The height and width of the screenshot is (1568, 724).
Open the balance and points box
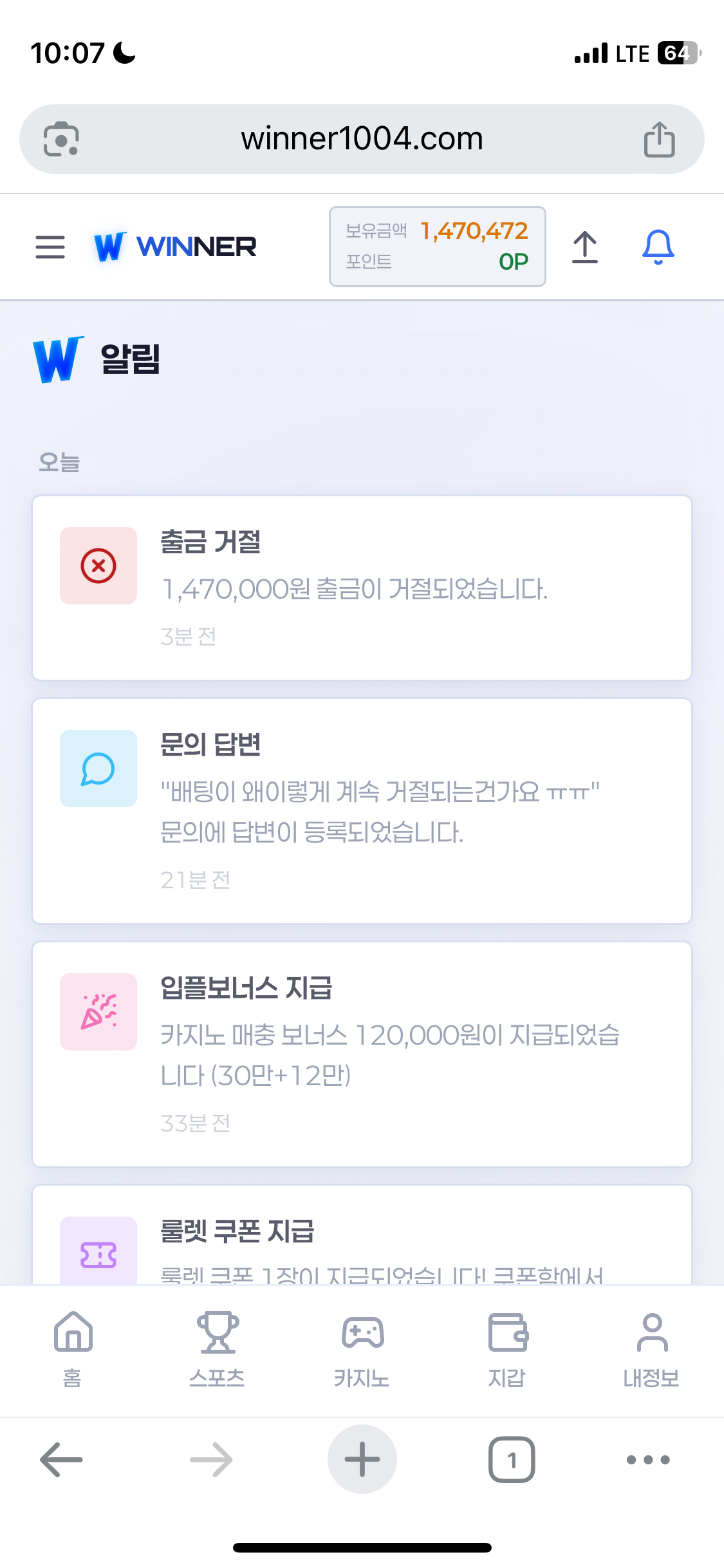point(437,247)
